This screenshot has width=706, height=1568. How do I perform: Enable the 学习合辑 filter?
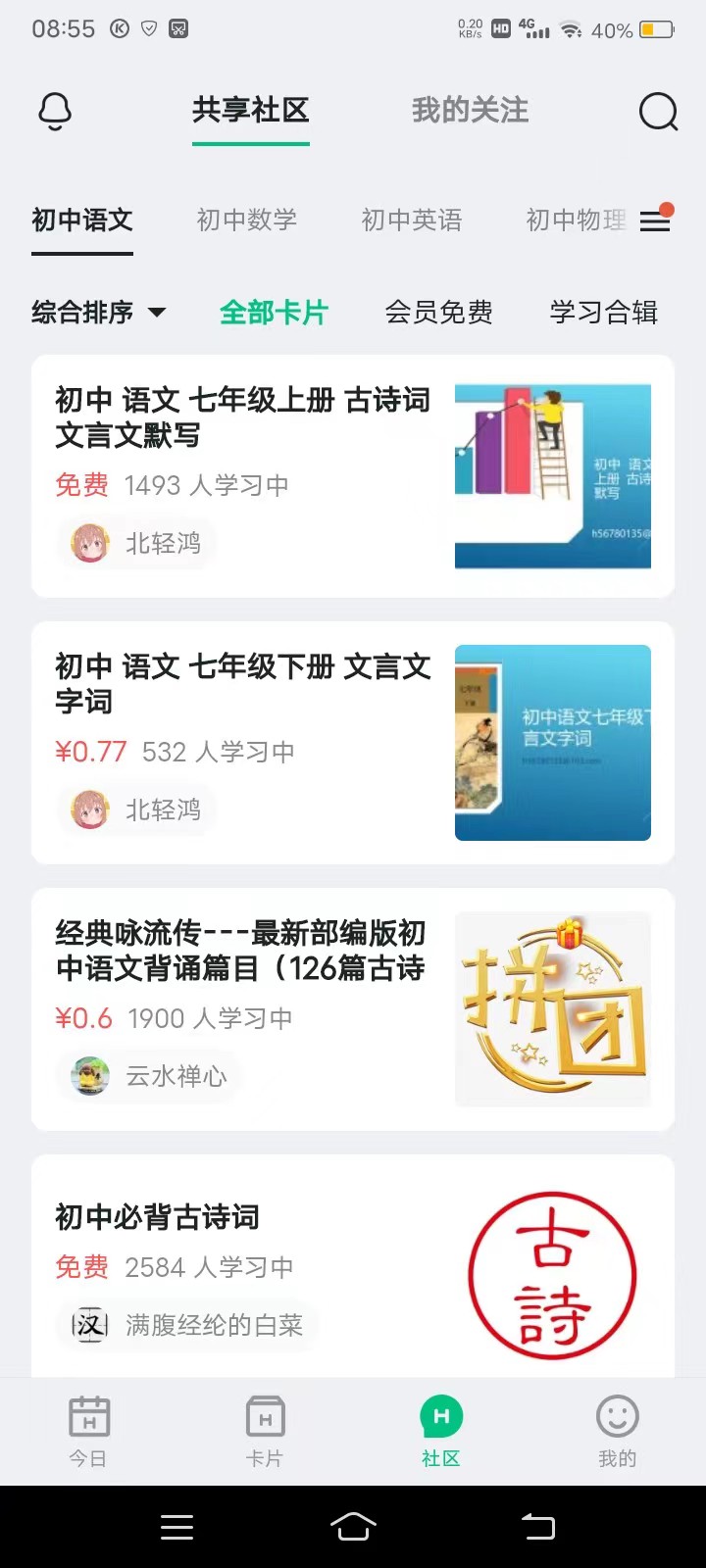(x=602, y=313)
